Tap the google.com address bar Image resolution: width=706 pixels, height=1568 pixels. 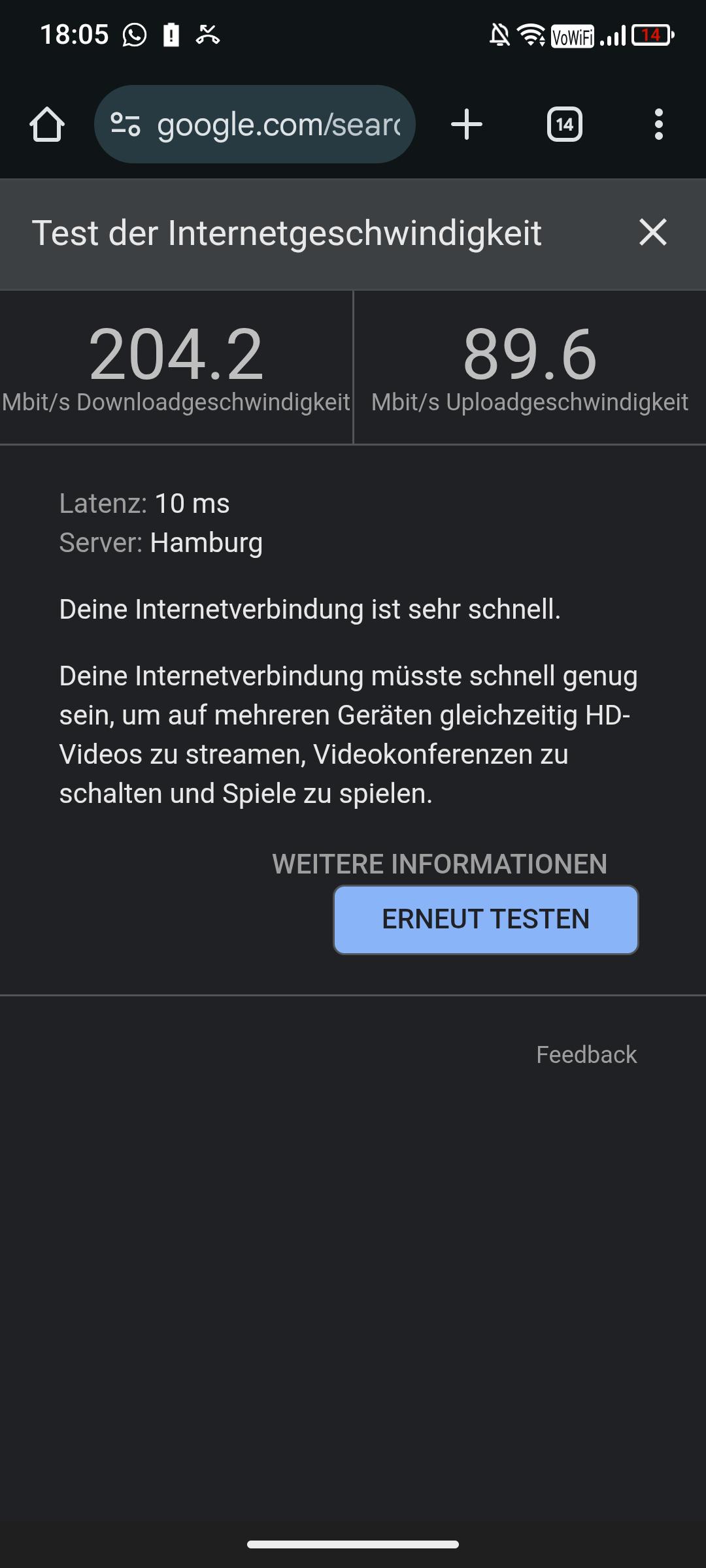pos(278,124)
